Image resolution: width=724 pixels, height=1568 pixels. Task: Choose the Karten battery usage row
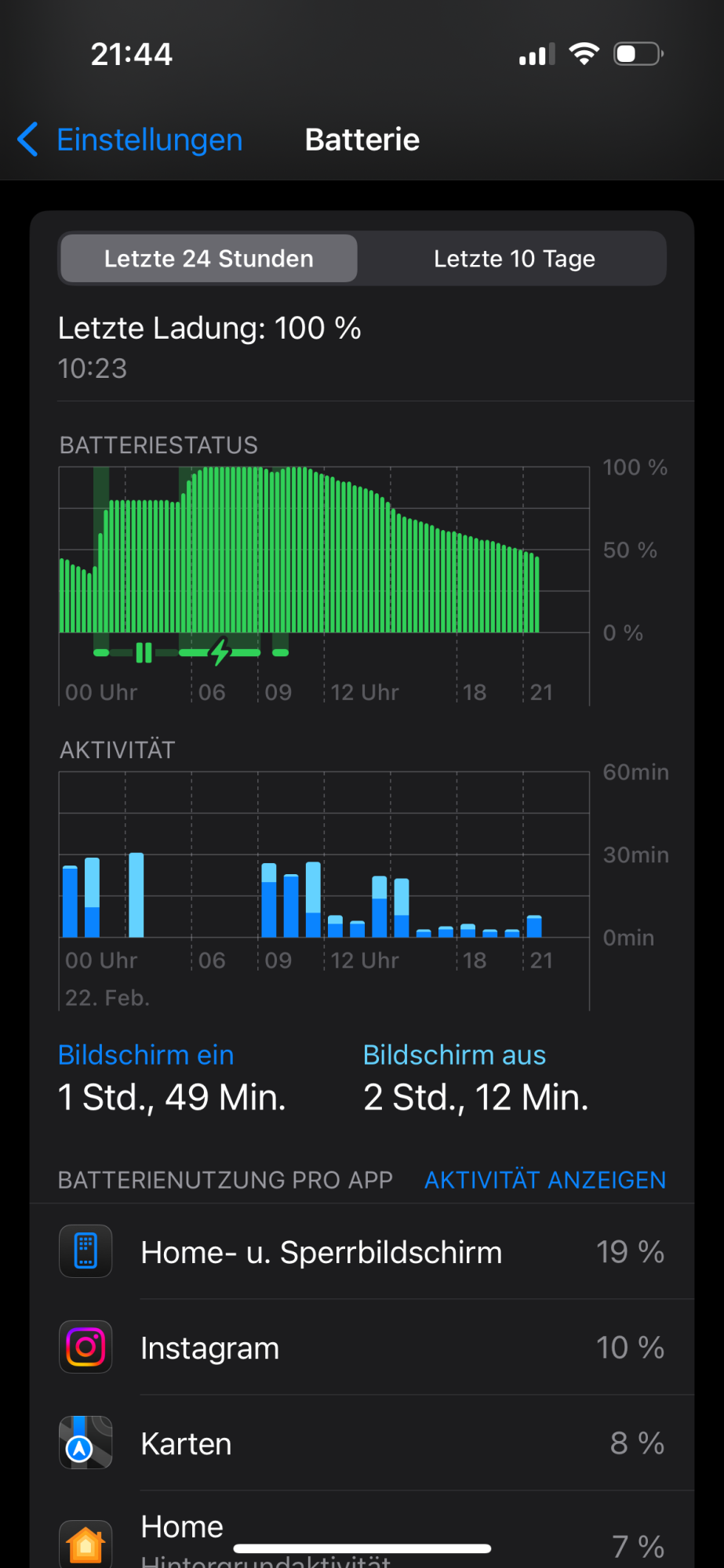tap(362, 1443)
